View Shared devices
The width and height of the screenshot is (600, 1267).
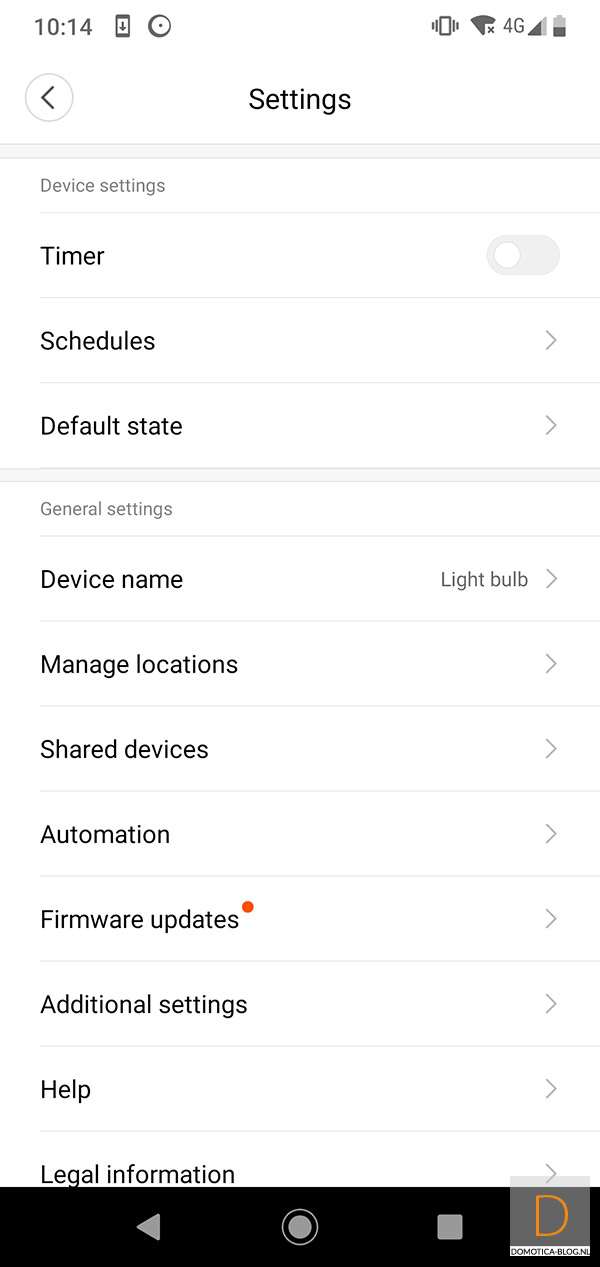tap(300, 750)
